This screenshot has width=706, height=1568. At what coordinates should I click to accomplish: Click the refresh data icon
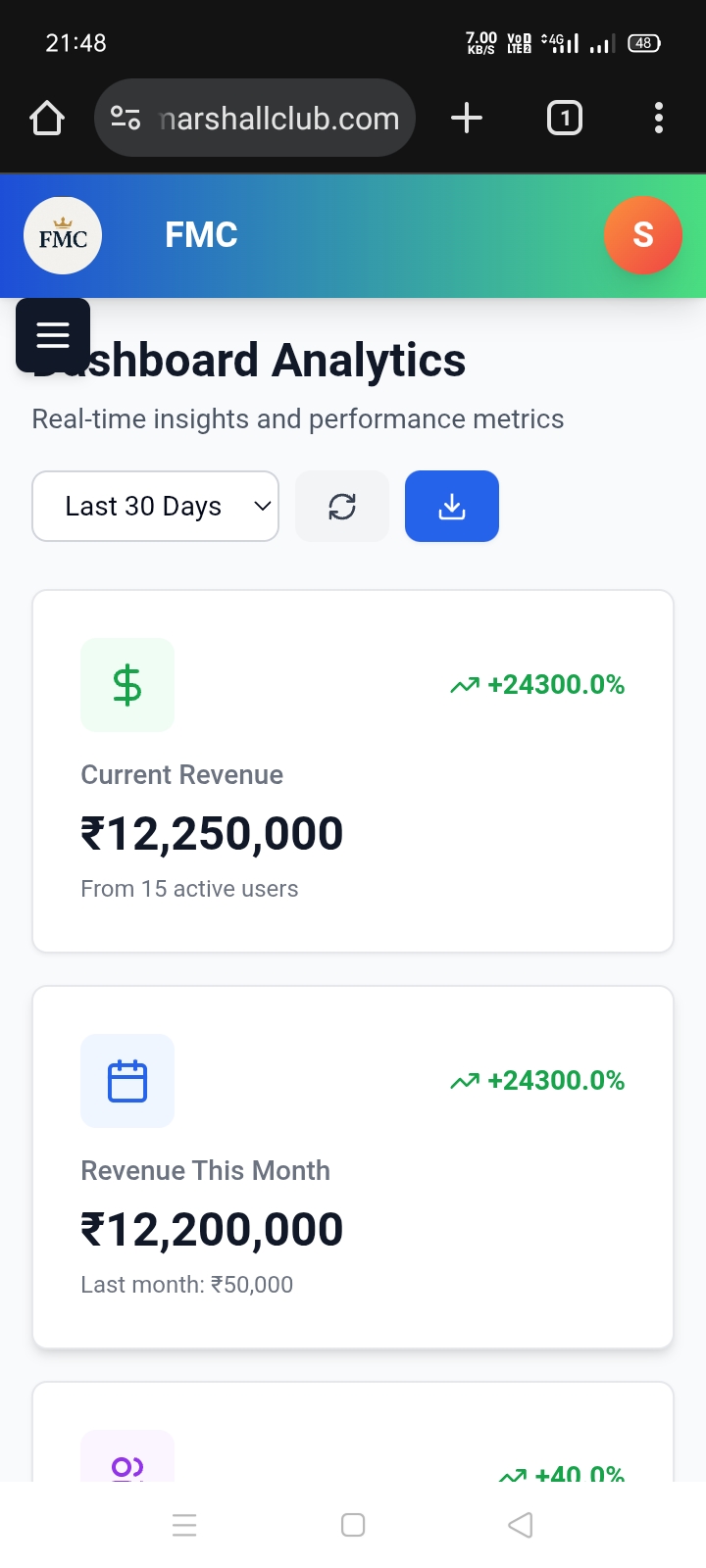tap(341, 506)
